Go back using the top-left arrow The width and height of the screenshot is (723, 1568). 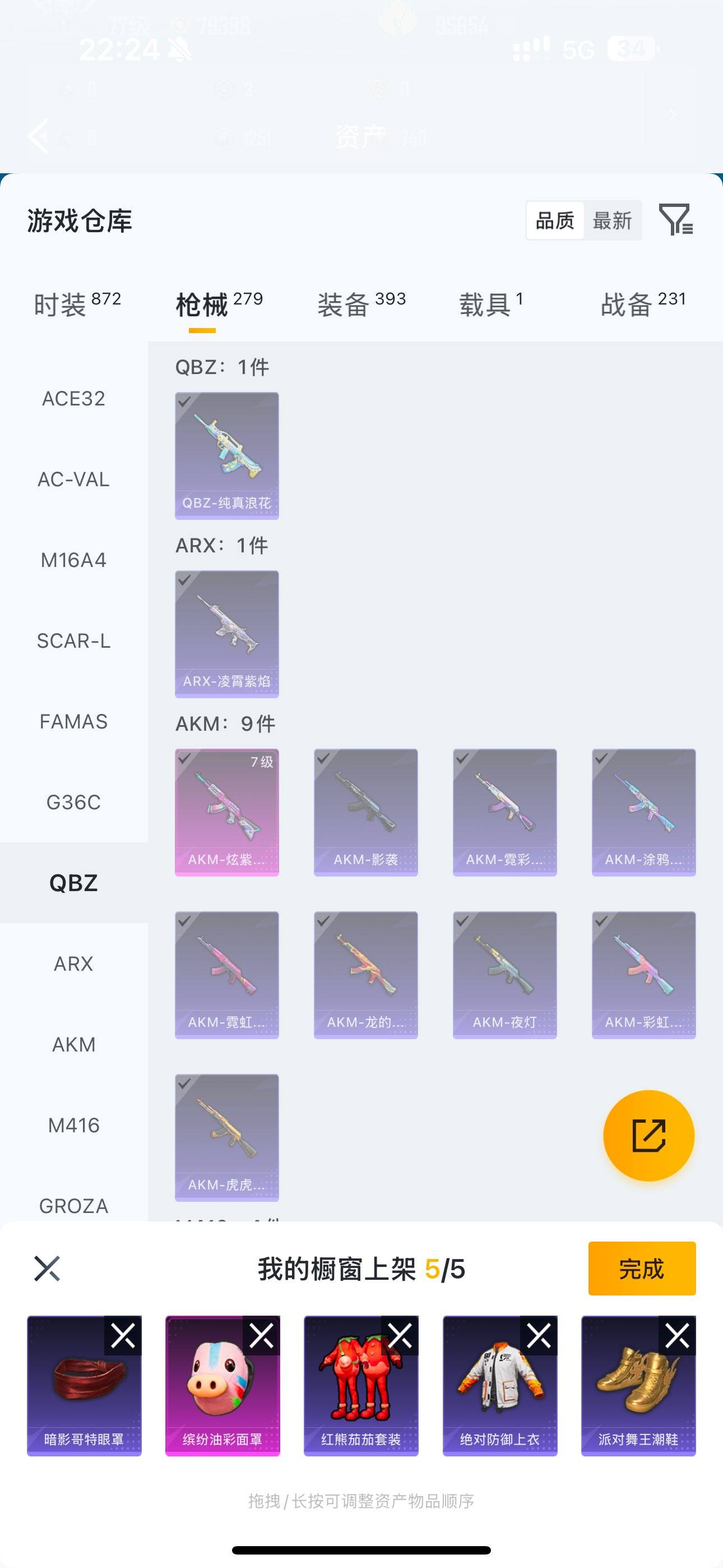tap(38, 136)
